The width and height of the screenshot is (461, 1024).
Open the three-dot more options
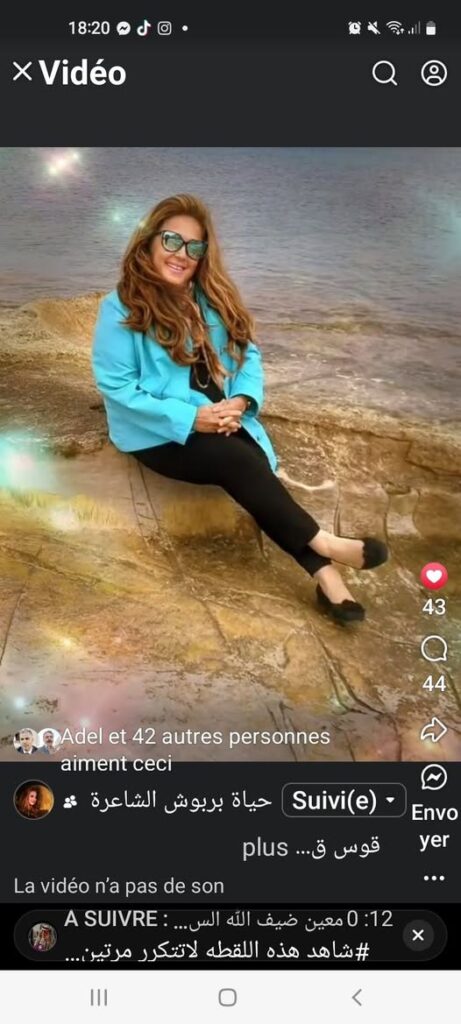coord(434,878)
